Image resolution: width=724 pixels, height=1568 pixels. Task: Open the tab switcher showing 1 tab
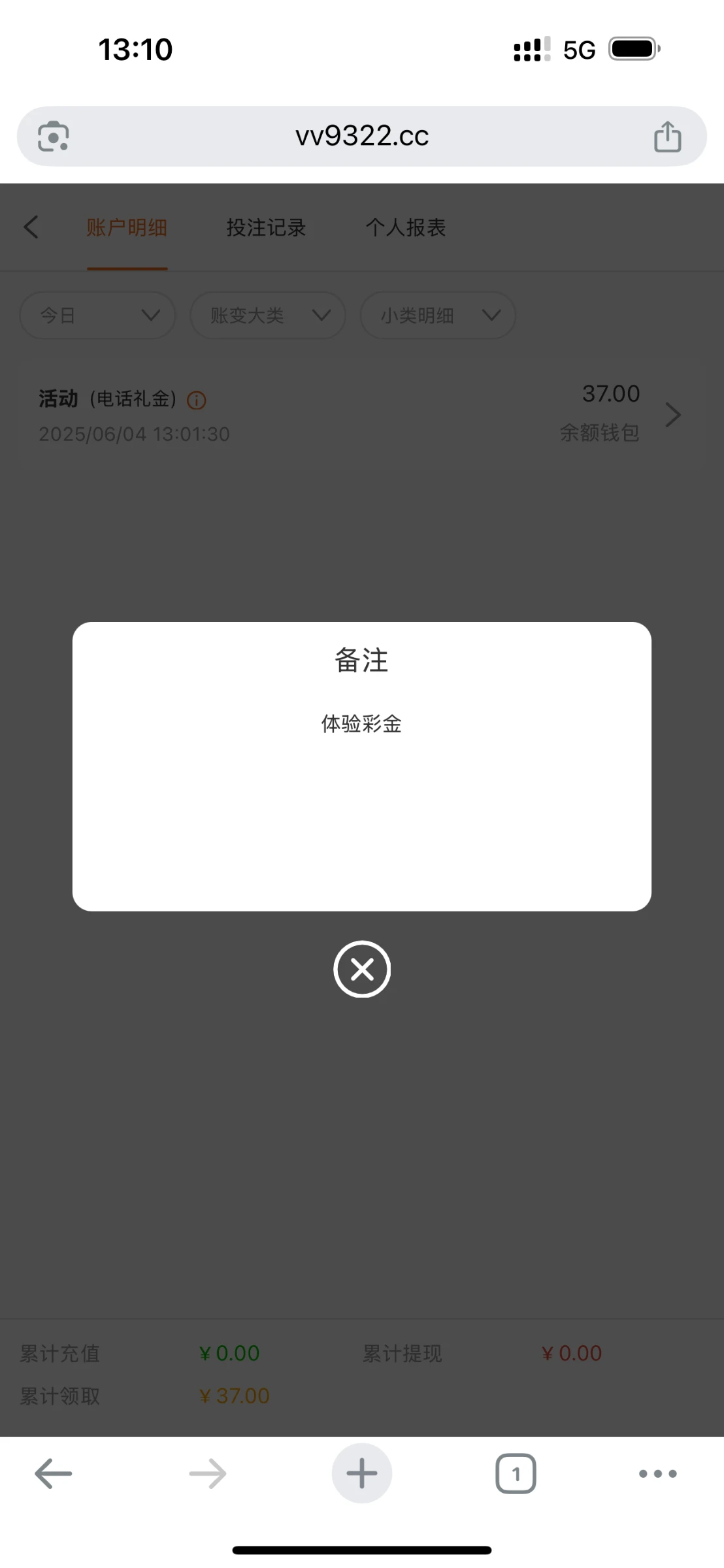click(516, 1473)
